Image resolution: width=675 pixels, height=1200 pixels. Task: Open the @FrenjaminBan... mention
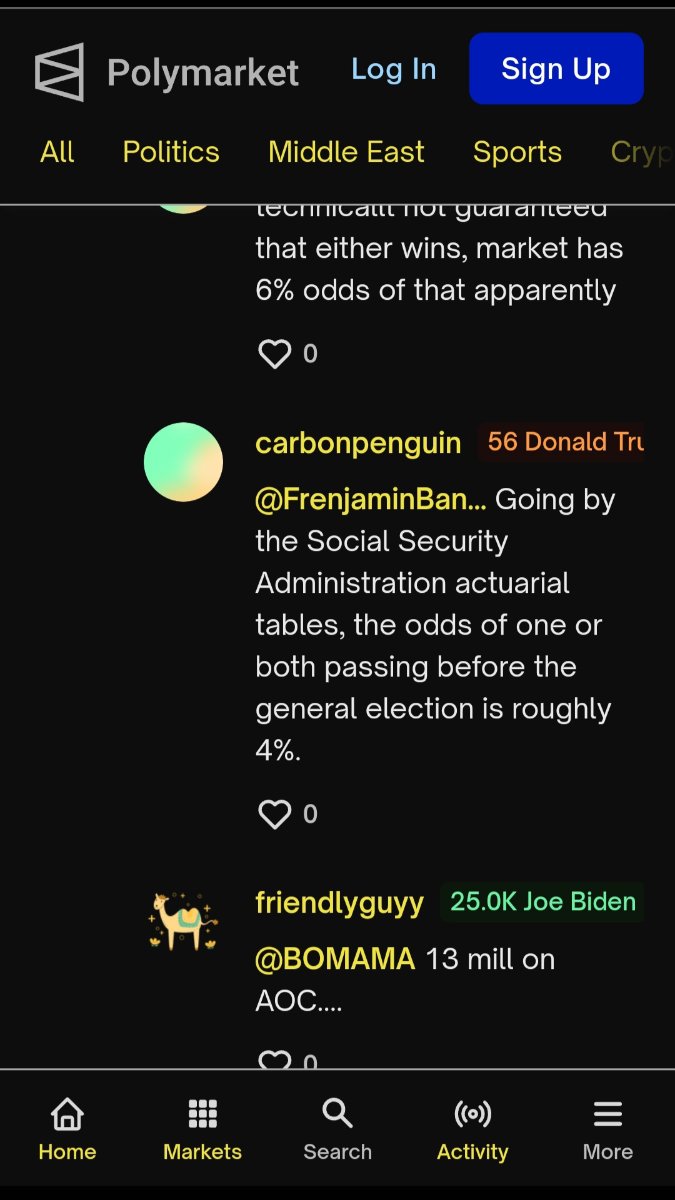pyautogui.click(x=370, y=499)
